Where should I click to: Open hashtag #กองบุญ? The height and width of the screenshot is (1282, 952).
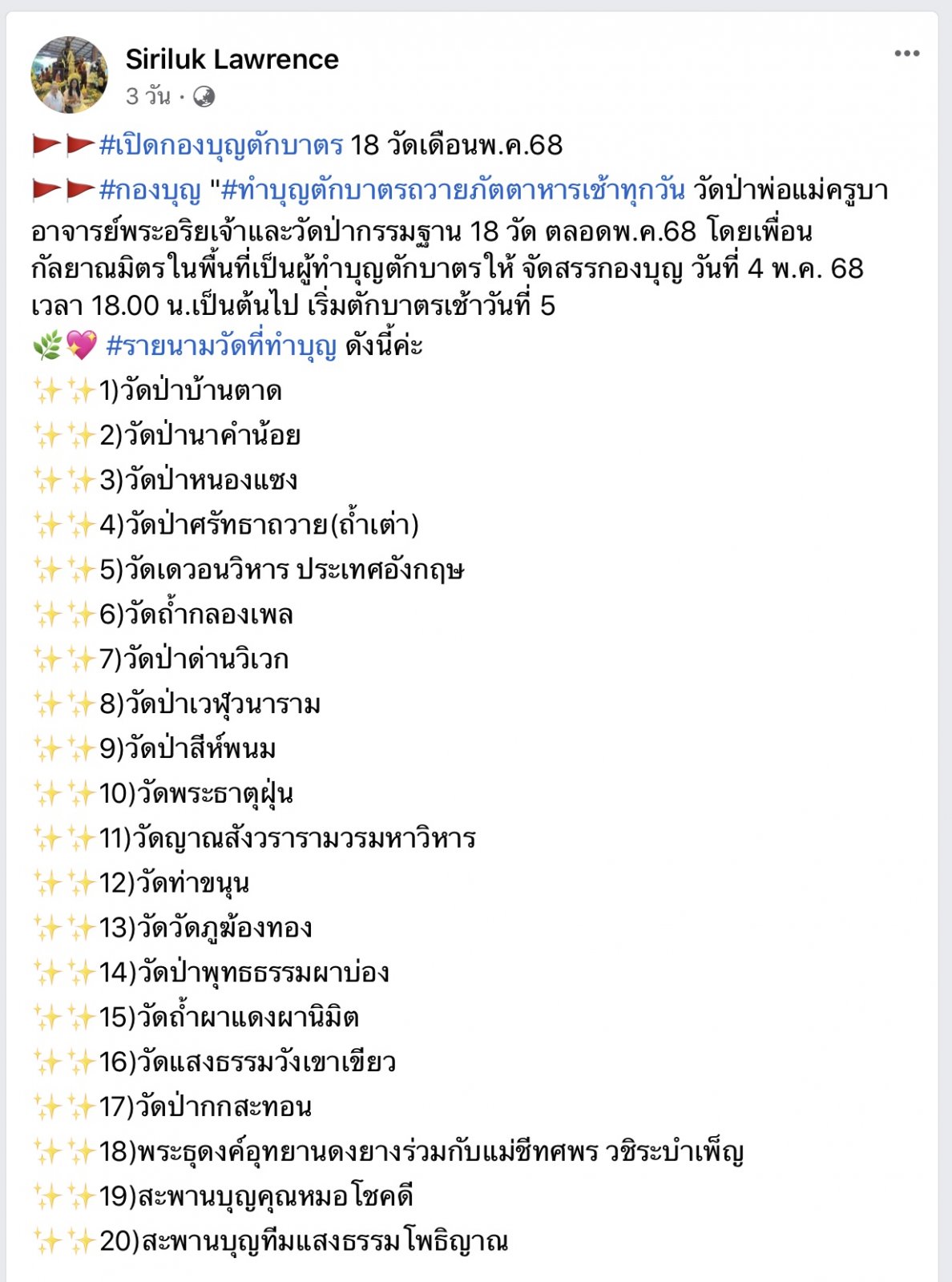click(x=150, y=191)
